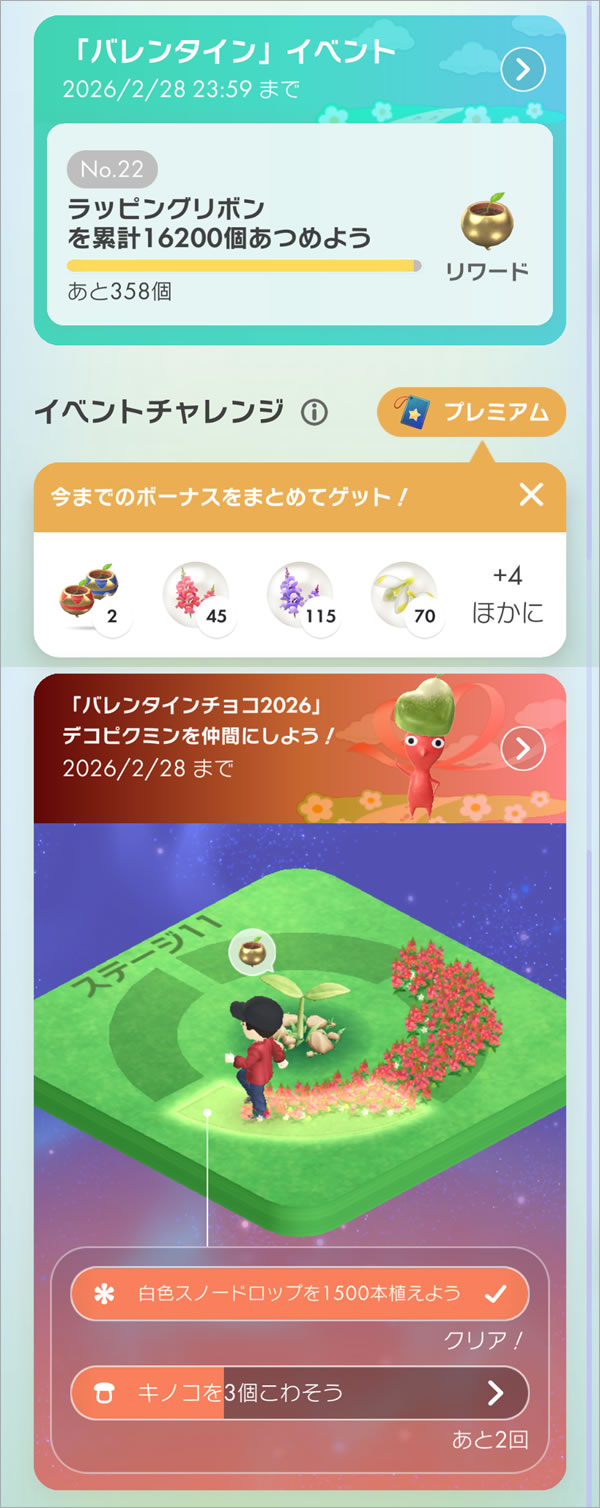Screen dimensions: 600x1508
Task: Tap the プレミアム button
Action: (x=471, y=412)
